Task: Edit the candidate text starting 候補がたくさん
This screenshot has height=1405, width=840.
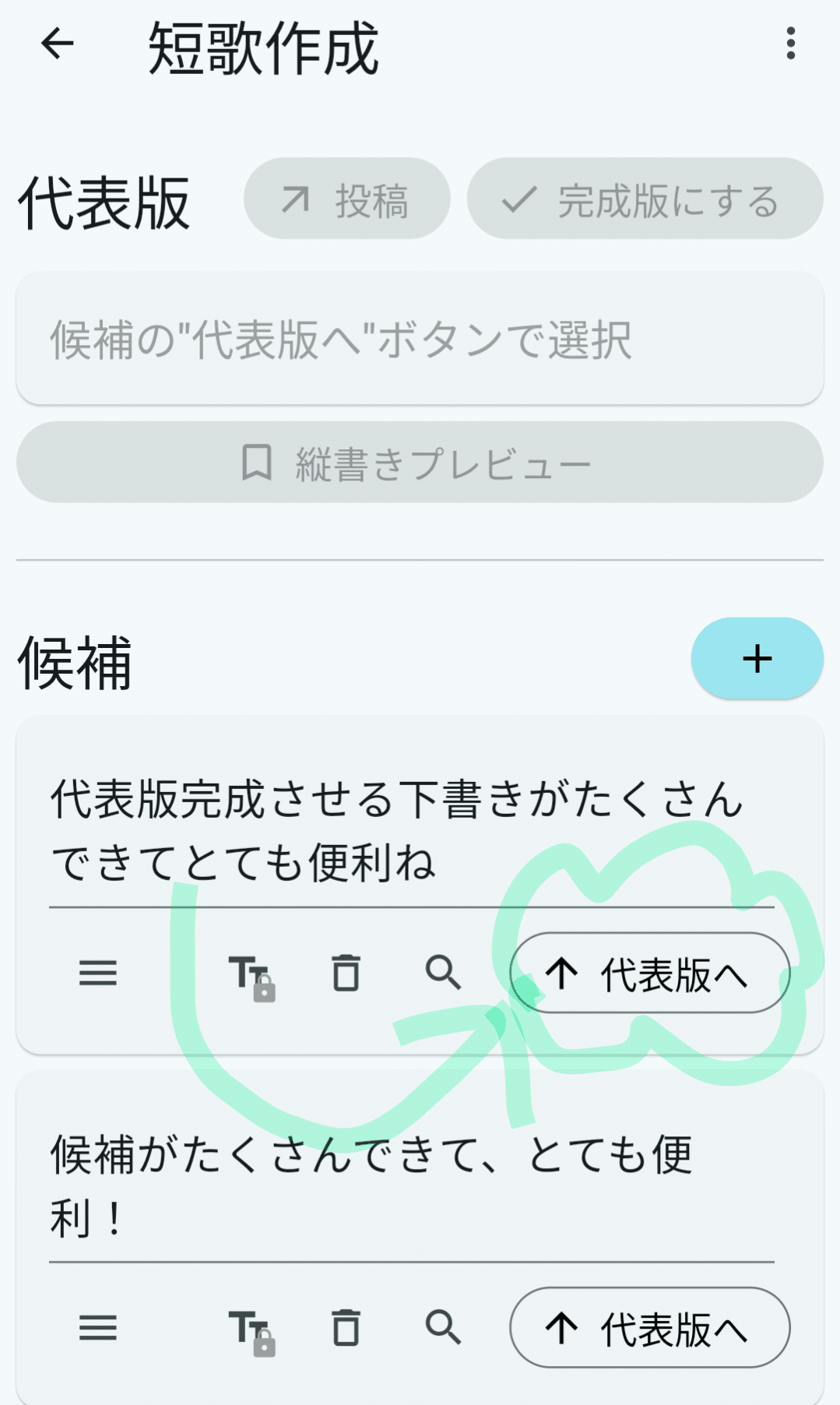Action: click(x=411, y=1185)
